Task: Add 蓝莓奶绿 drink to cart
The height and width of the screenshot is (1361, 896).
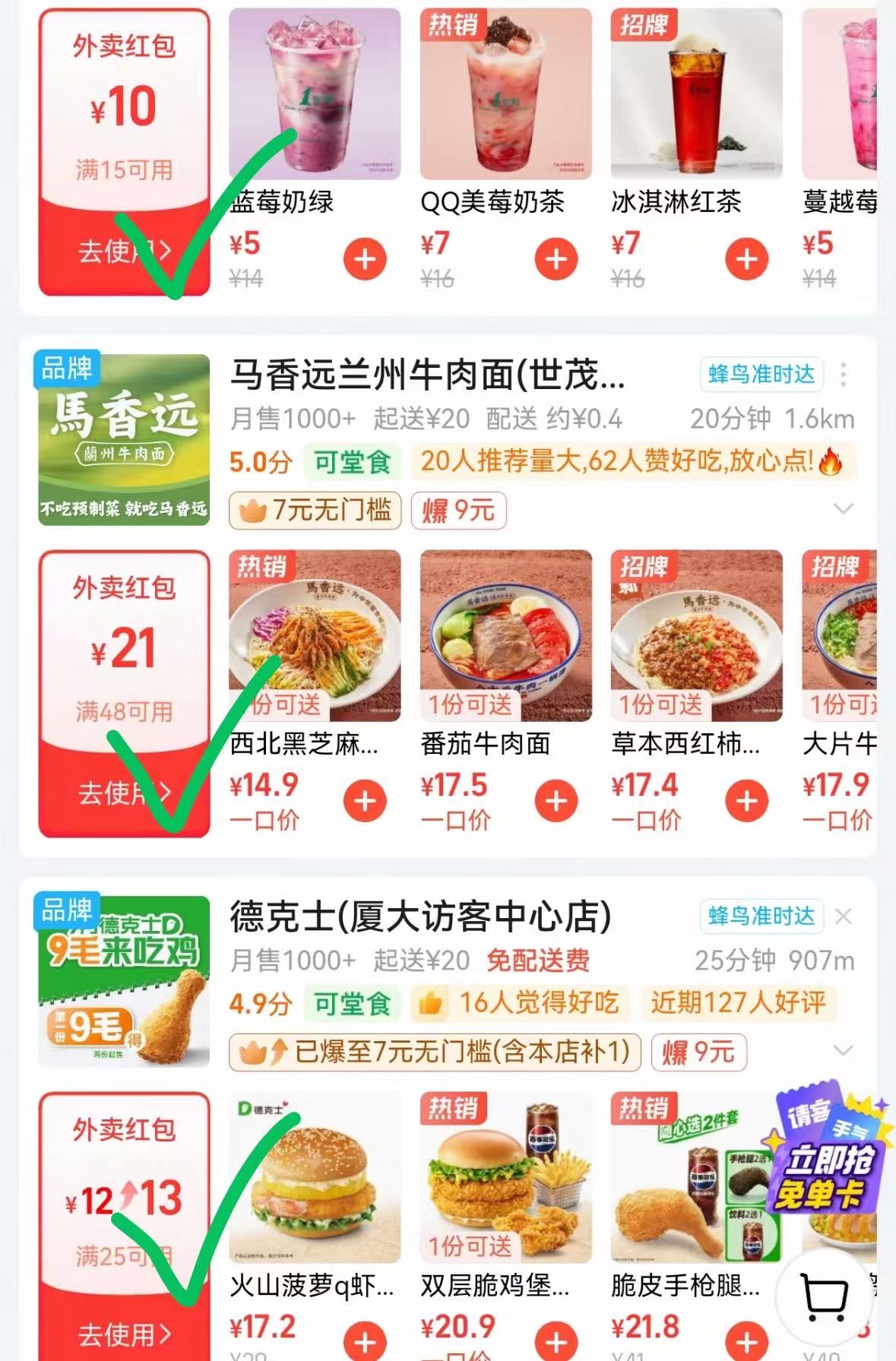Action: click(x=366, y=260)
